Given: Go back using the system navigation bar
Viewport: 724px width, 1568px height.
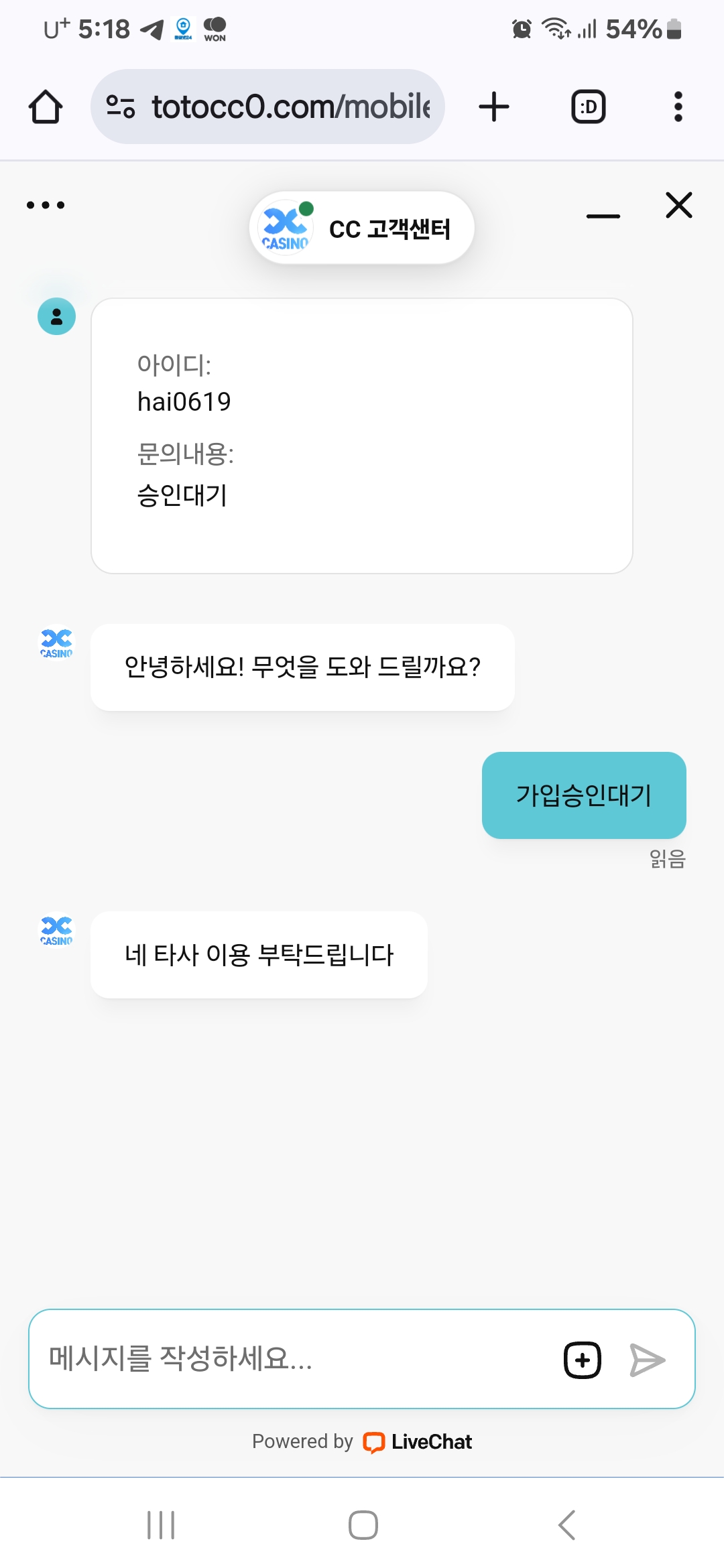Looking at the screenshot, I should [566, 1525].
